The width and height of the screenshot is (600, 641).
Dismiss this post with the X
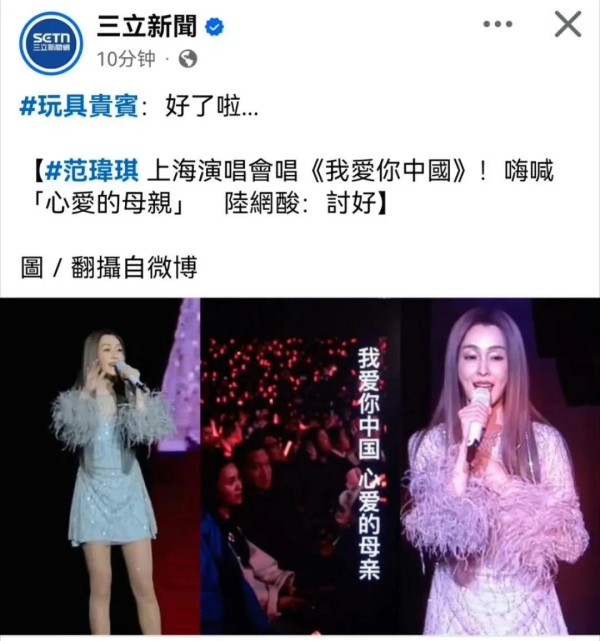coord(567,24)
